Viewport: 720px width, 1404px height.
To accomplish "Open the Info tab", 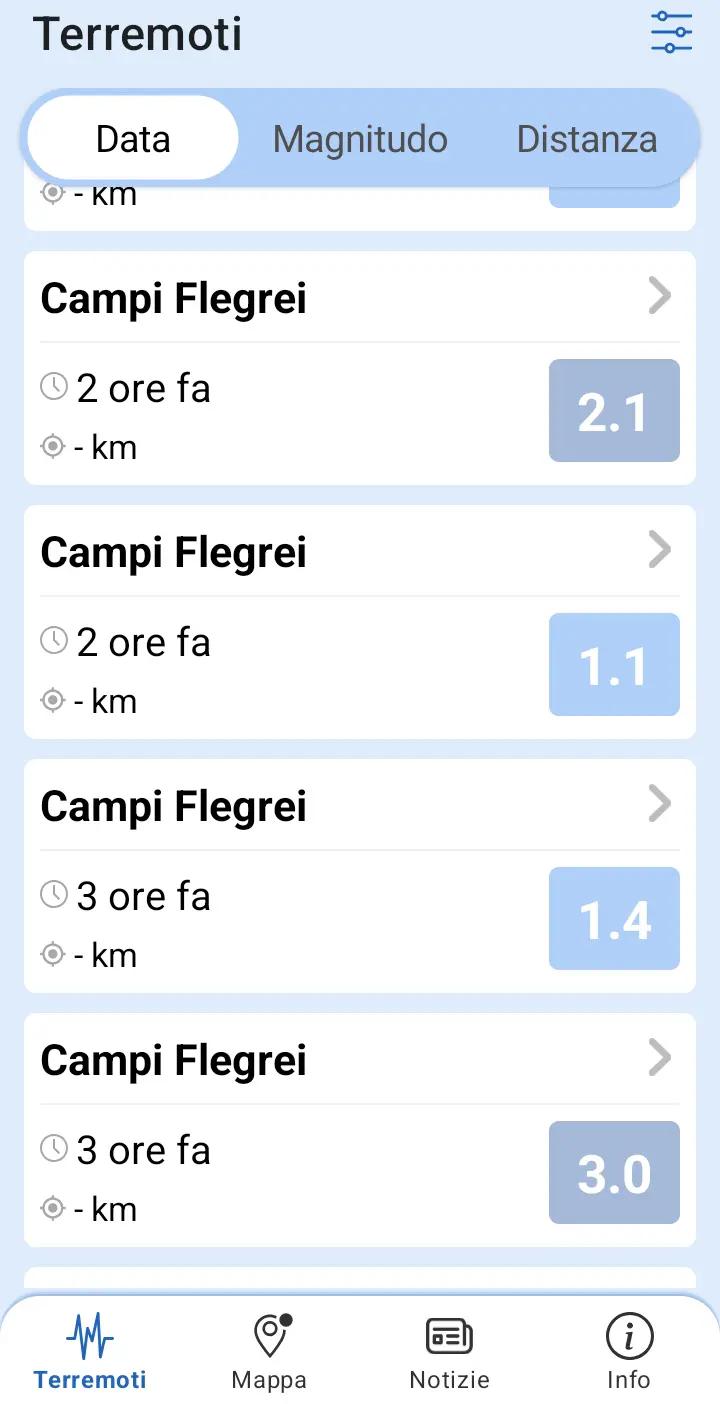I will coord(629,1353).
